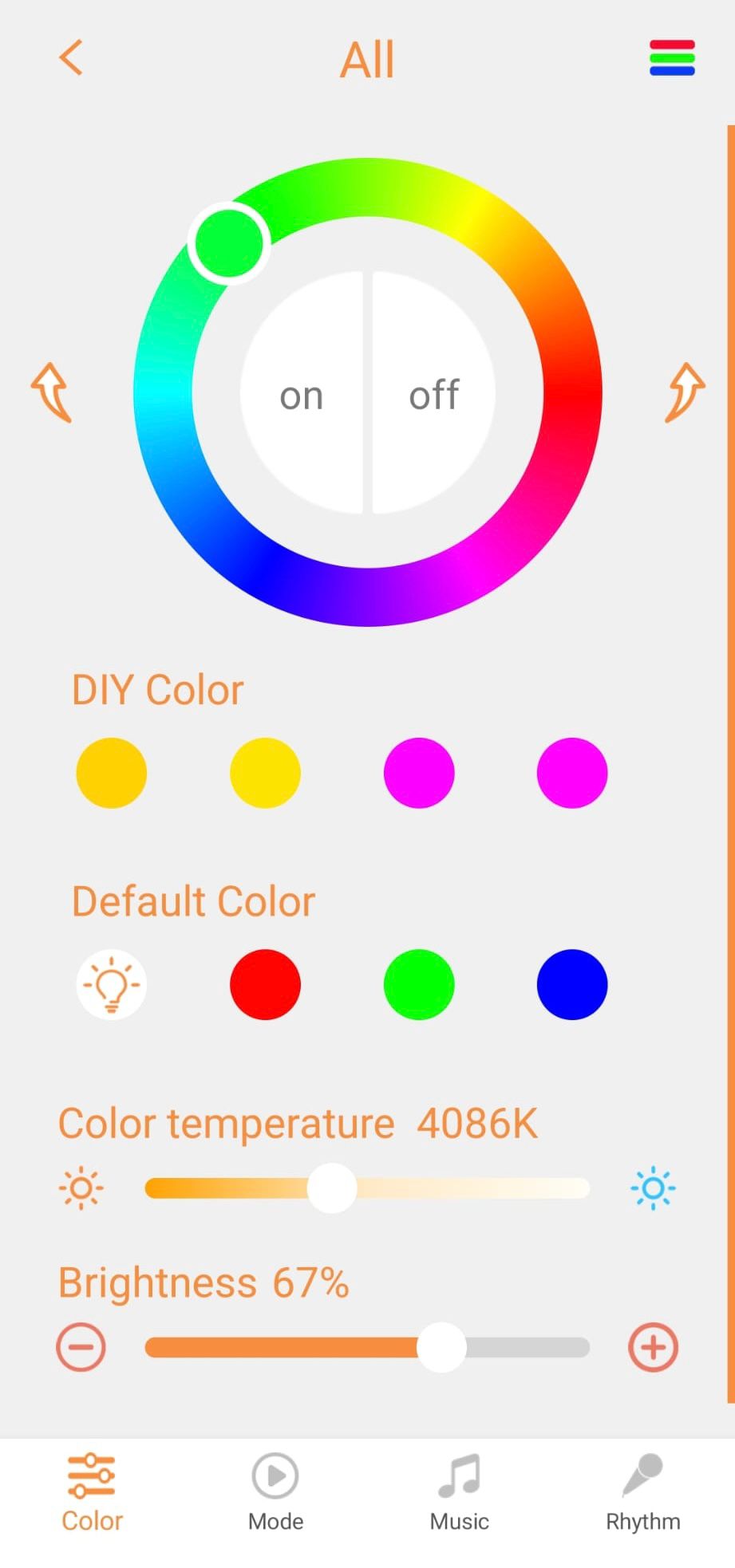Turn the lights off
Screen dimensions: 735x1568
point(433,392)
